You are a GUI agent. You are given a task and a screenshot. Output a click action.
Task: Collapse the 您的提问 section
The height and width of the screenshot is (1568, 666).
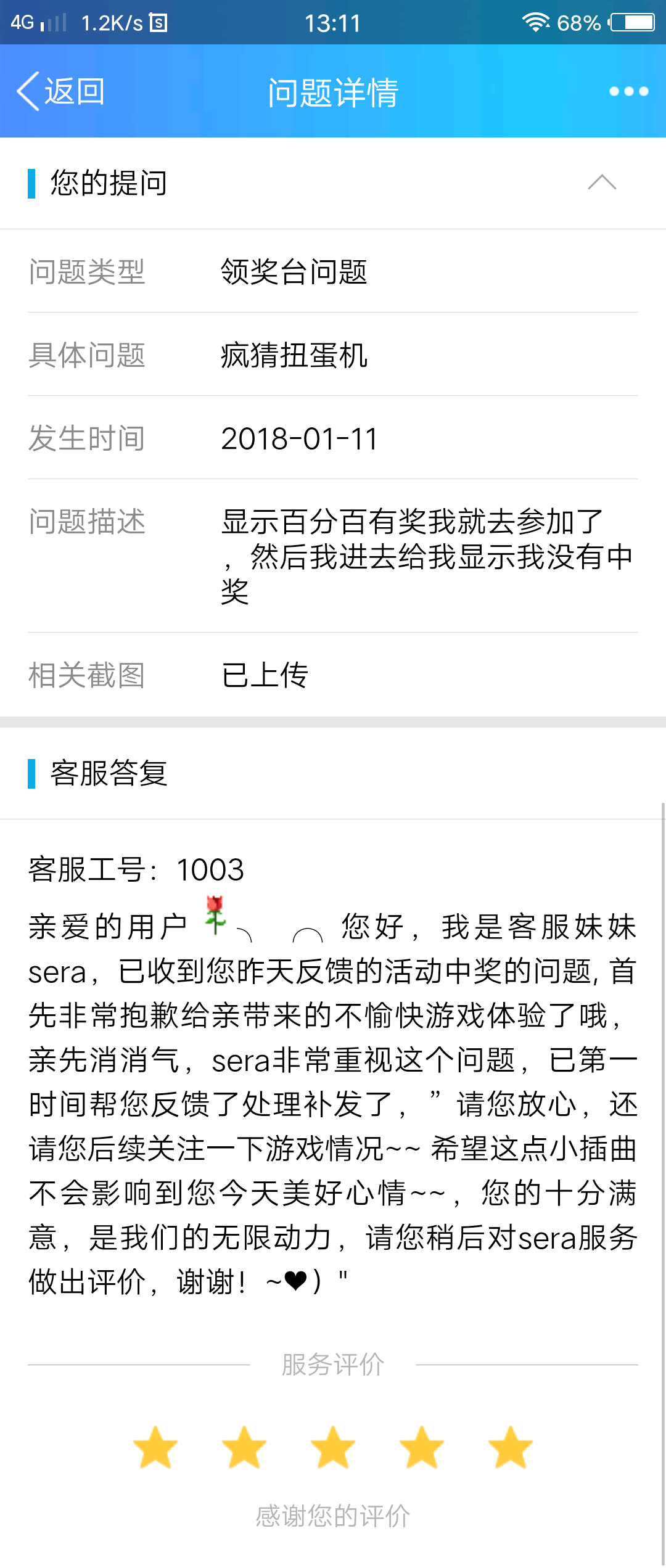click(602, 183)
